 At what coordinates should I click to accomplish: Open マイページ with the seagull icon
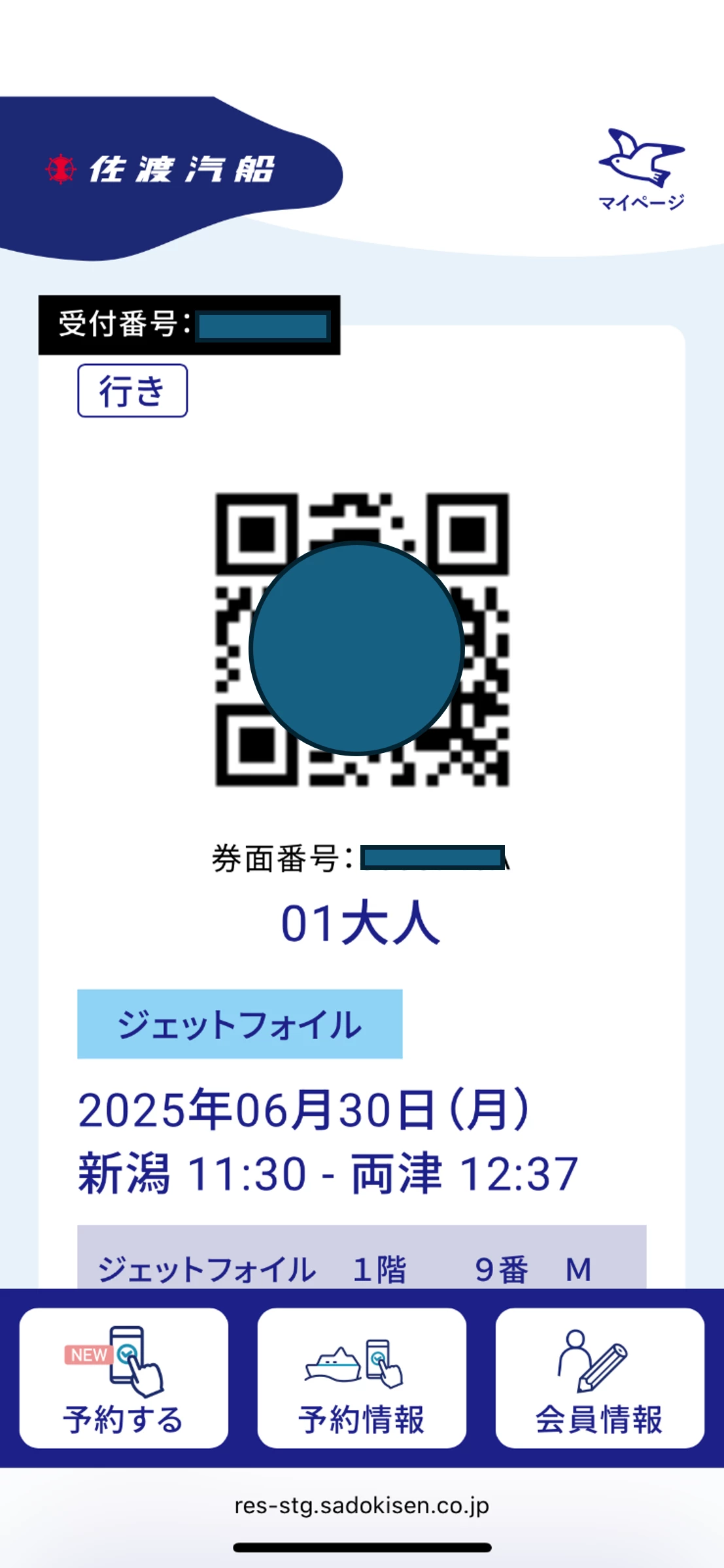[642, 169]
